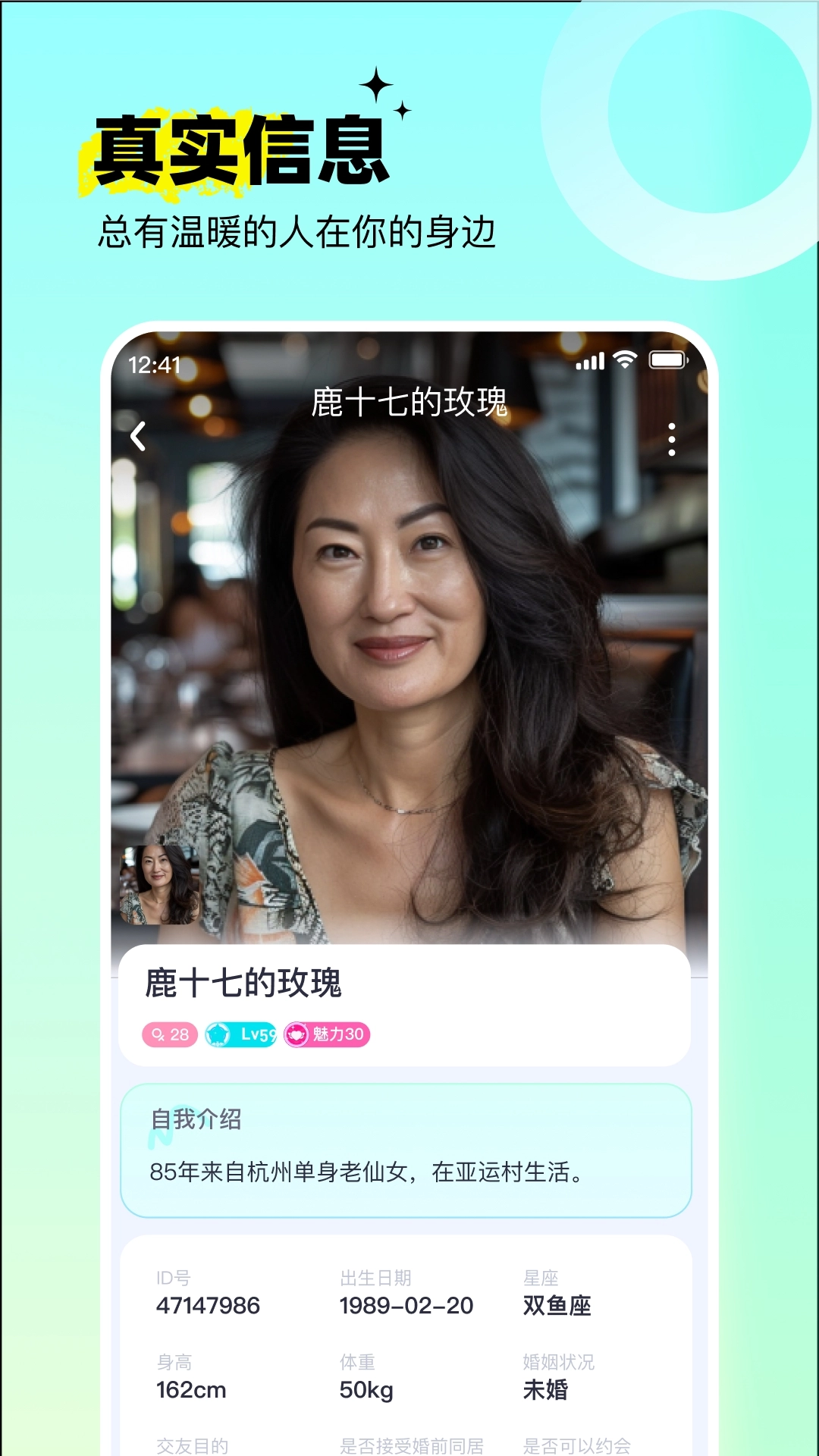The image size is (819, 1456).
Task: Click the nickname 鹿十七的玫瑰 under the photo
Action: click(244, 982)
